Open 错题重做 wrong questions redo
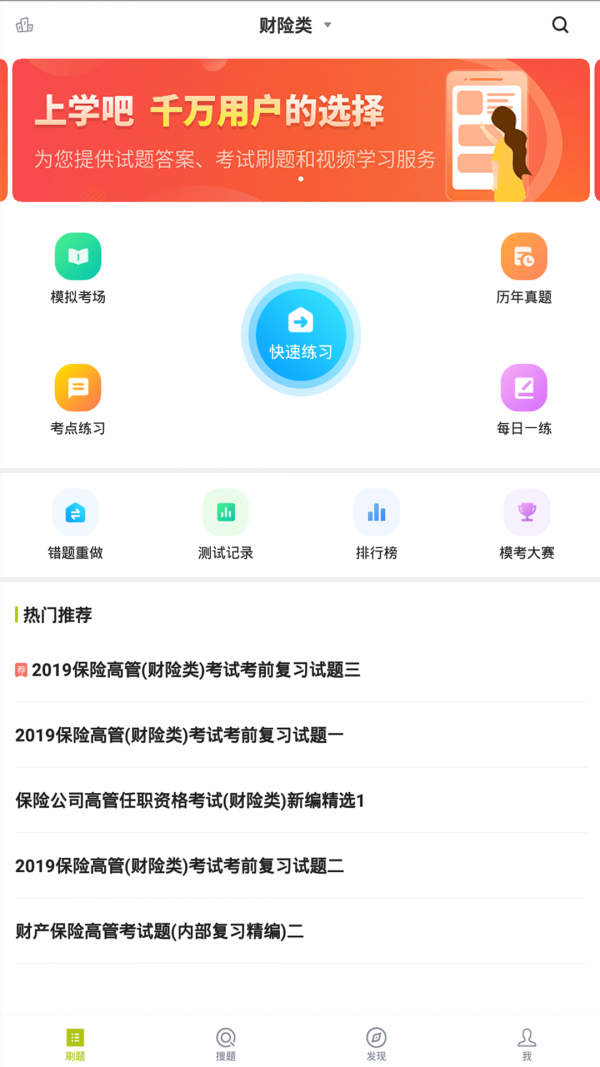The width and height of the screenshot is (600, 1067). [75, 524]
